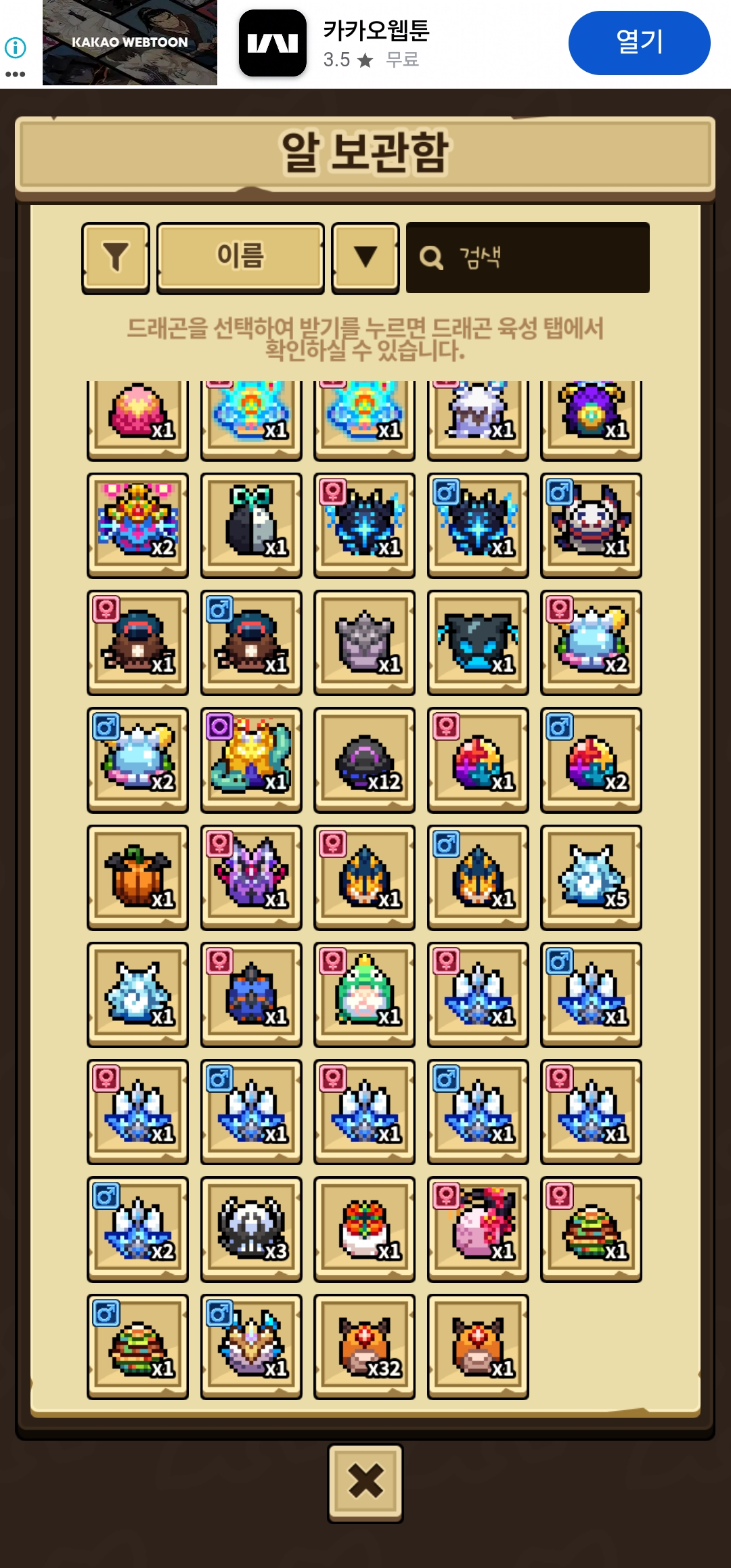Select the purple-tagged golden serpent egg
Screen dimensions: 731x1568
pyautogui.click(x=251, y=760)
